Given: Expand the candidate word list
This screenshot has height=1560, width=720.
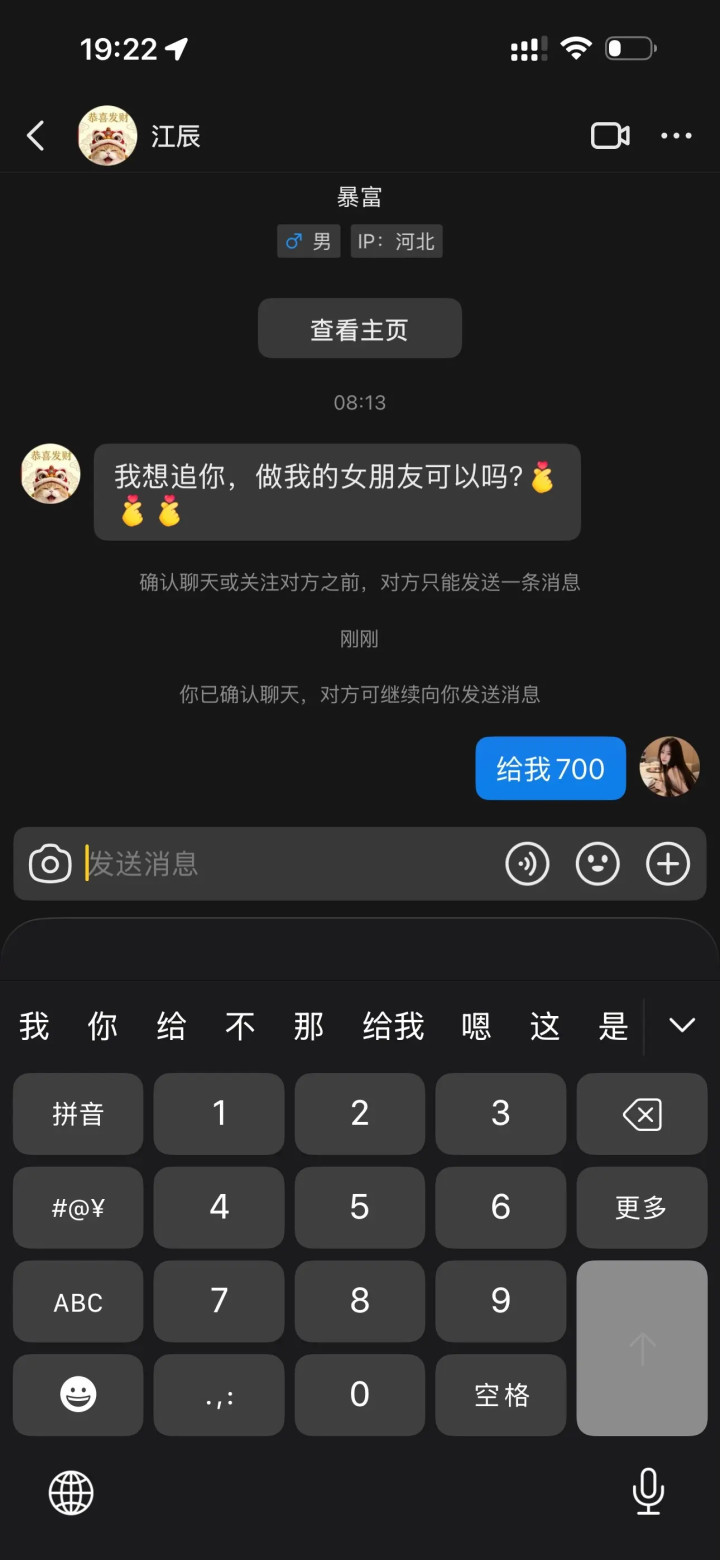Looking at the screenshot, I should point(682,1026).
